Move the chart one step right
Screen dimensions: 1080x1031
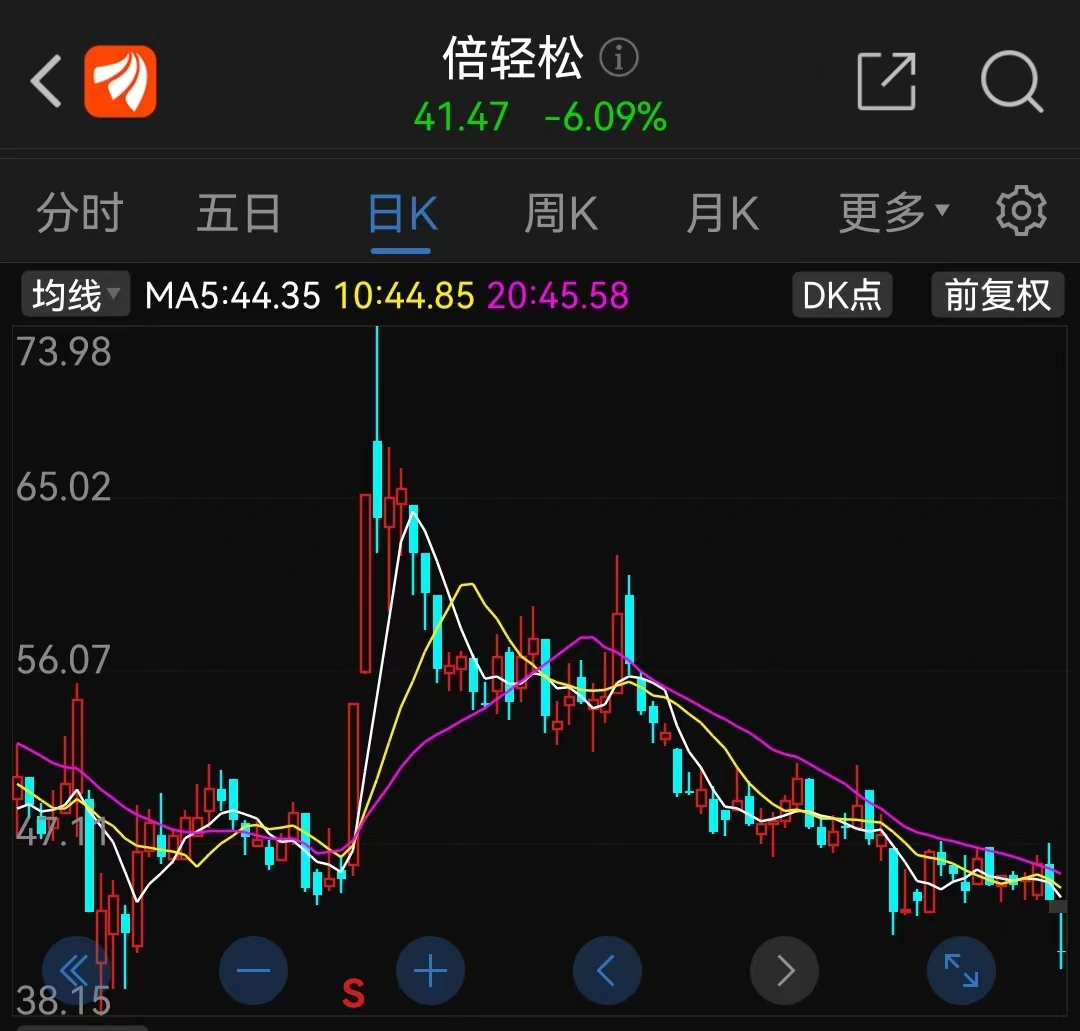click(784, 970)
